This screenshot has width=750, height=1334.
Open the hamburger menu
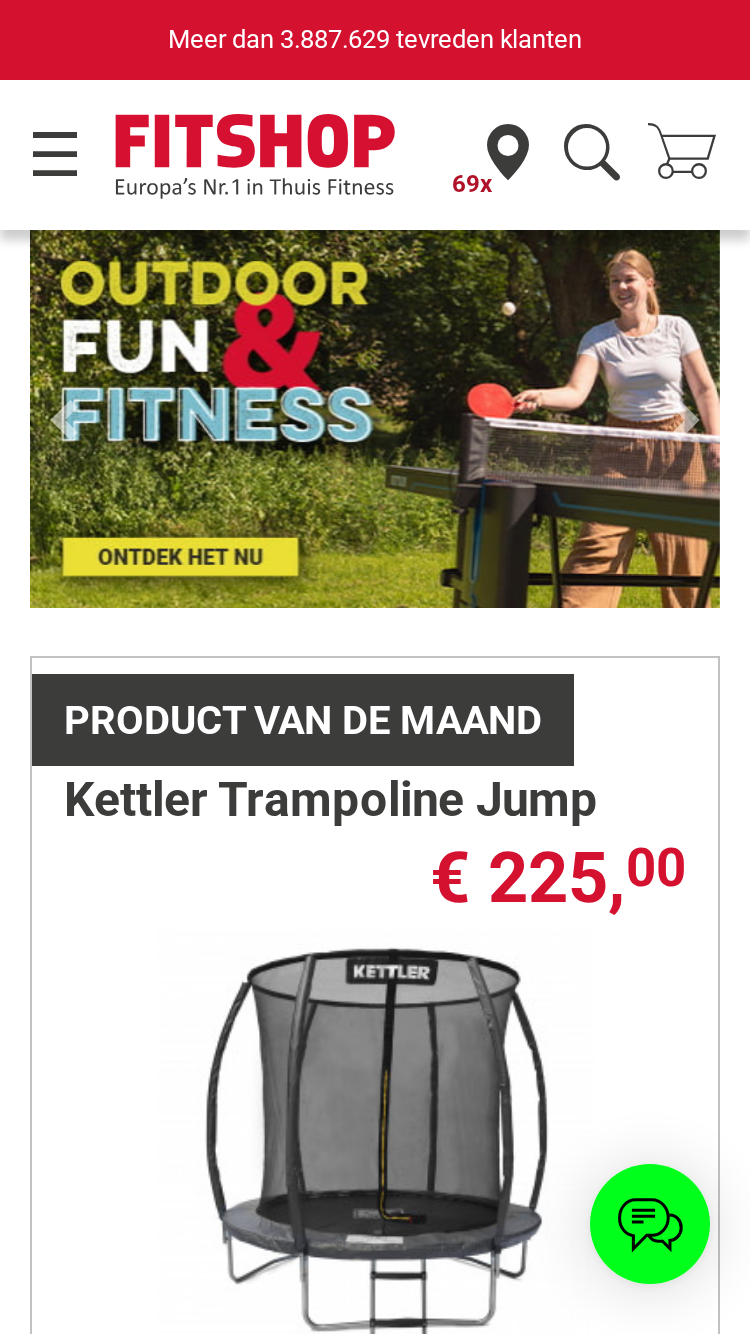pos(55,154)
